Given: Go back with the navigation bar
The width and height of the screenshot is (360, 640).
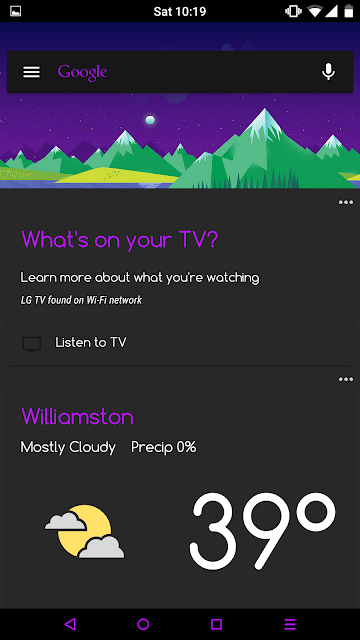Looking at the screenshot, I should (x=70, y=624).
